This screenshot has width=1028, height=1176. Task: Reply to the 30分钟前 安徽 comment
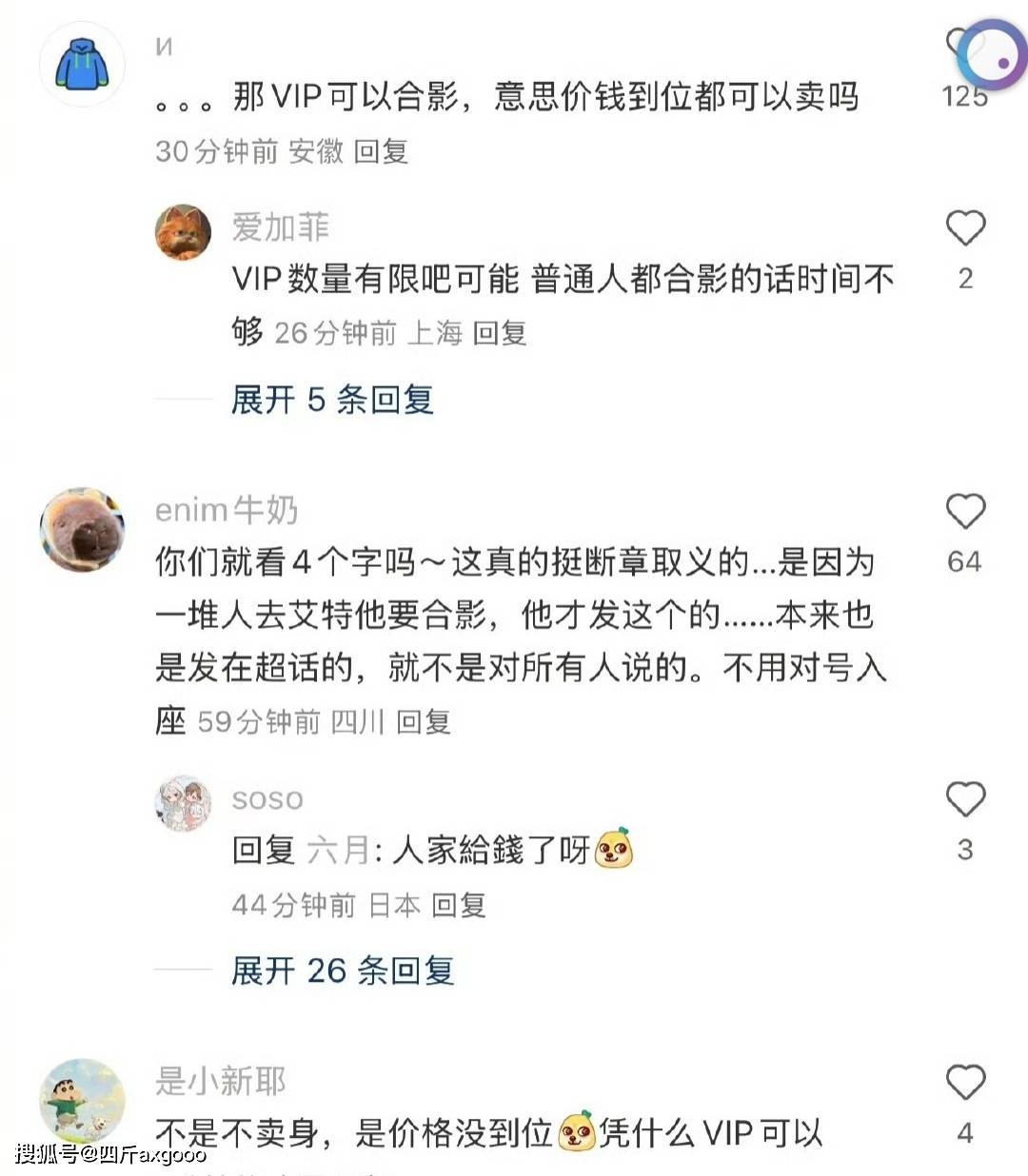coord(381,151)
